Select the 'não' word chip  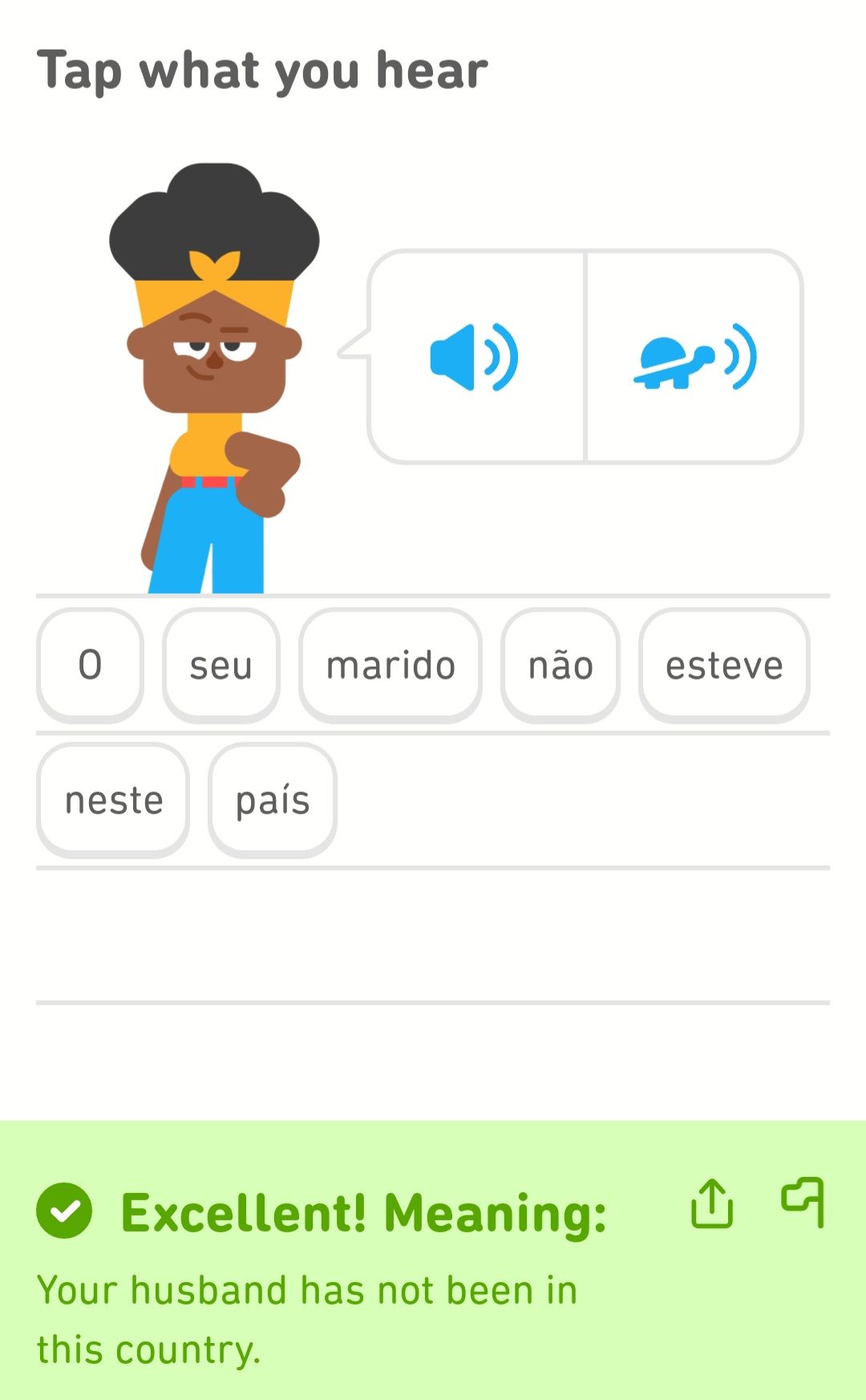560,665
